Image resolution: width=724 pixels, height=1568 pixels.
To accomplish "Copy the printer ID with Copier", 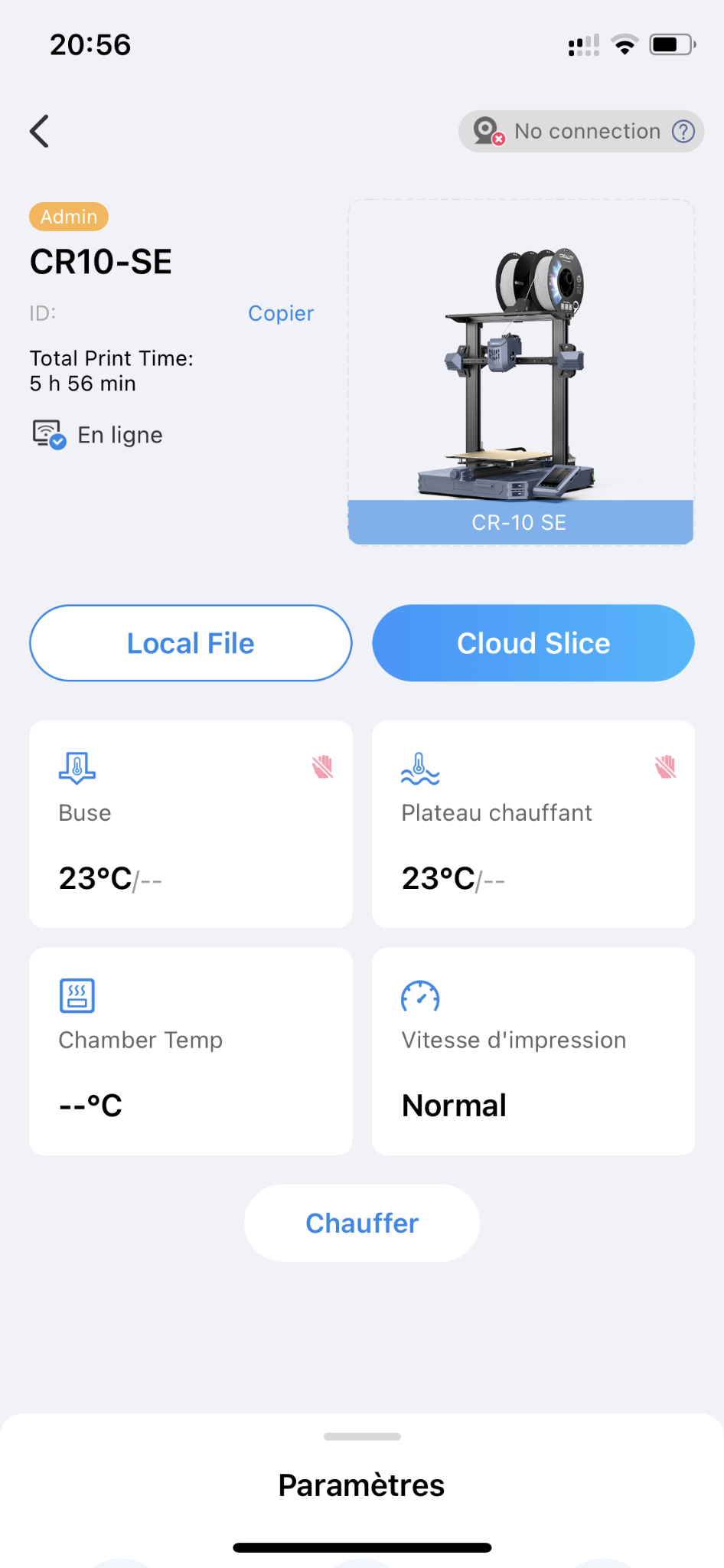I will (x=281, y=313).
